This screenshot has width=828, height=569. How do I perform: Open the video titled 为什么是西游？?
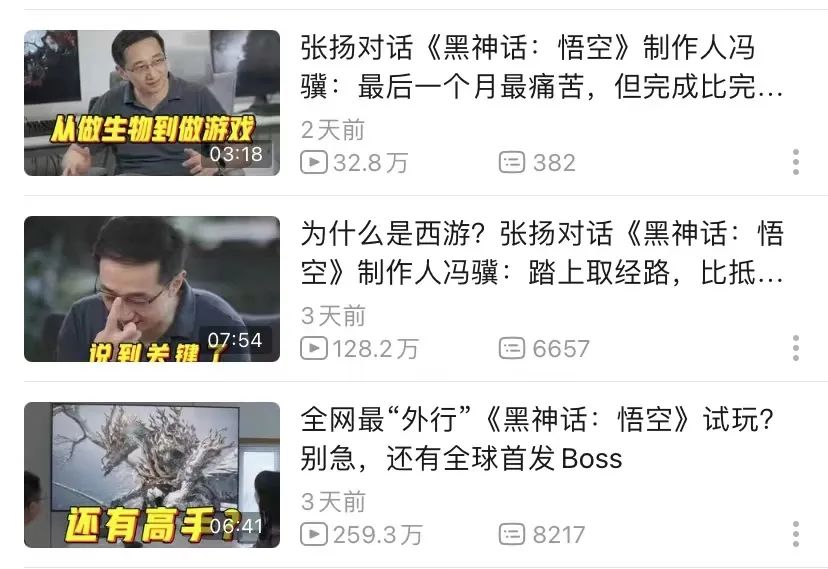[x=152, y=289]
